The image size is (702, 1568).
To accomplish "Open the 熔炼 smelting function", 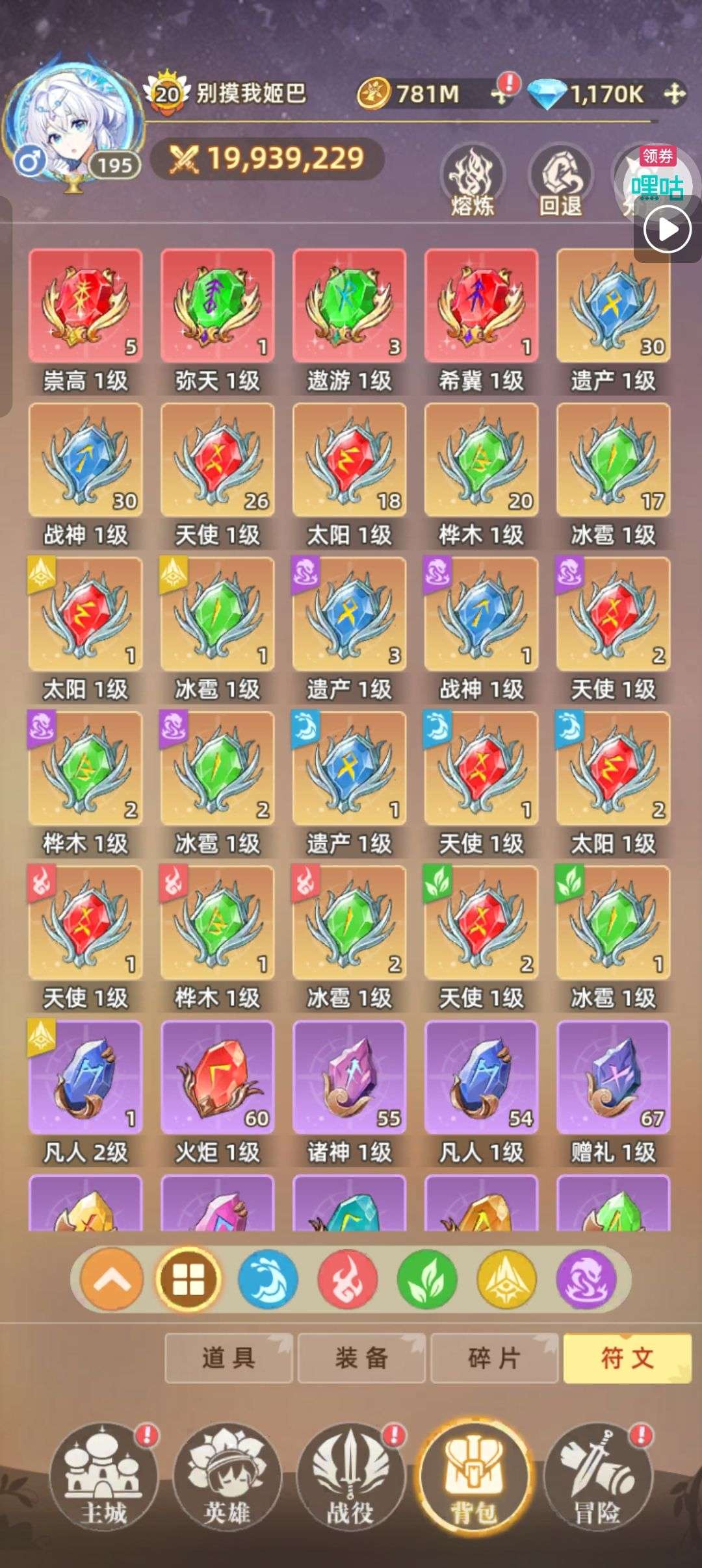I will click(473, 180).
